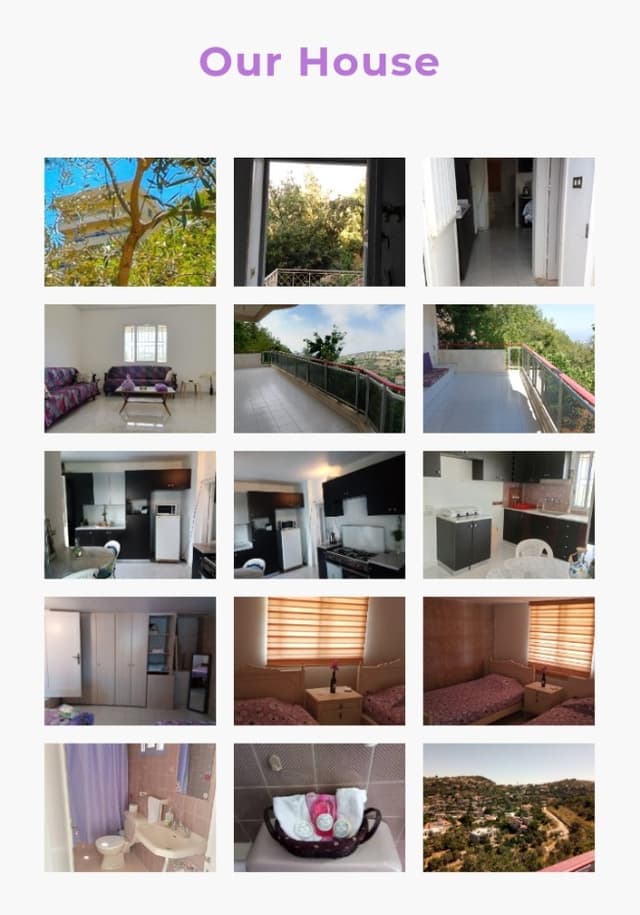View the towel basket photo
The image size is (640, 915).
[319, 806]
